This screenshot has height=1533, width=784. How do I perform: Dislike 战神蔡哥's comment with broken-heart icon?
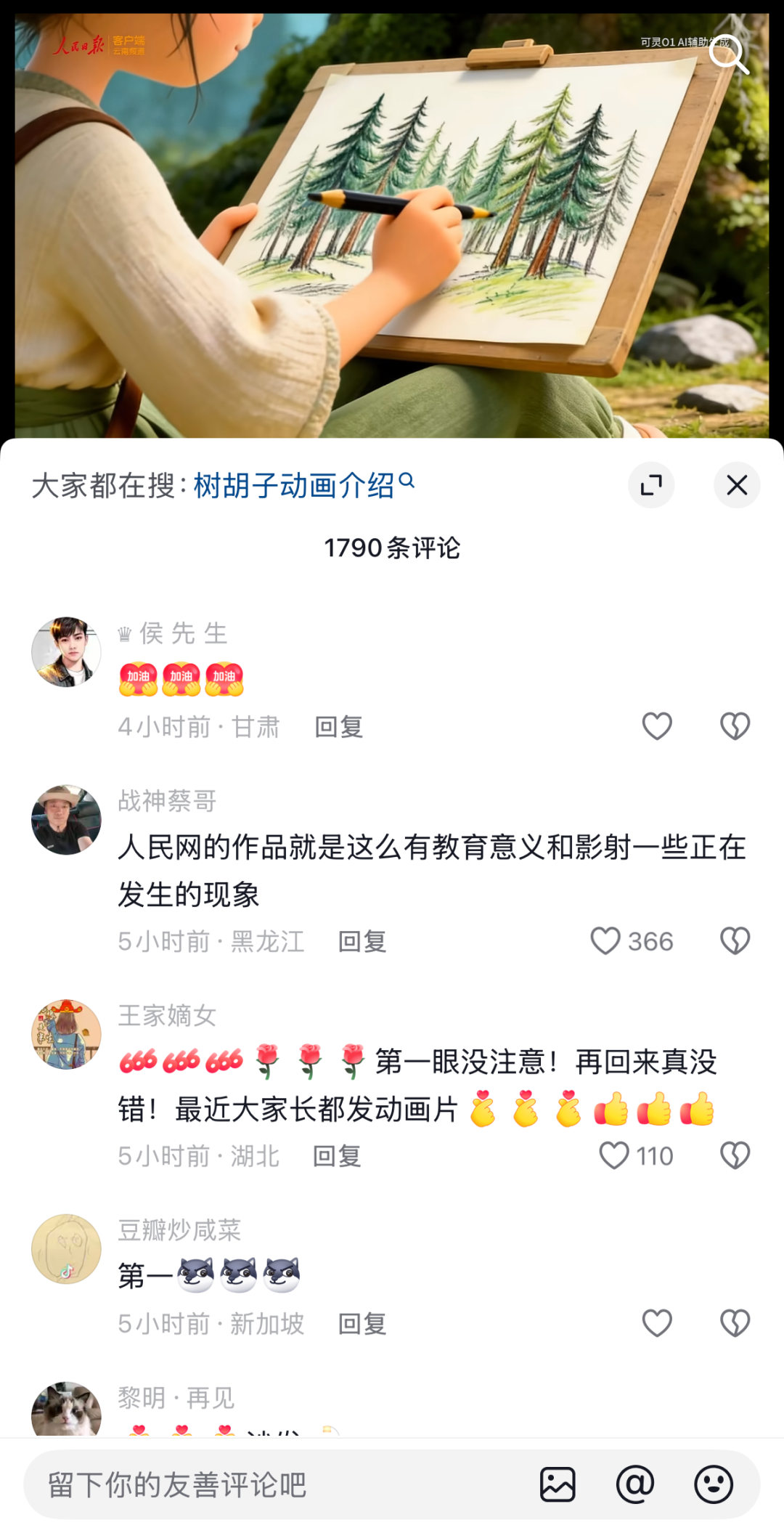[x=735, y=941]
